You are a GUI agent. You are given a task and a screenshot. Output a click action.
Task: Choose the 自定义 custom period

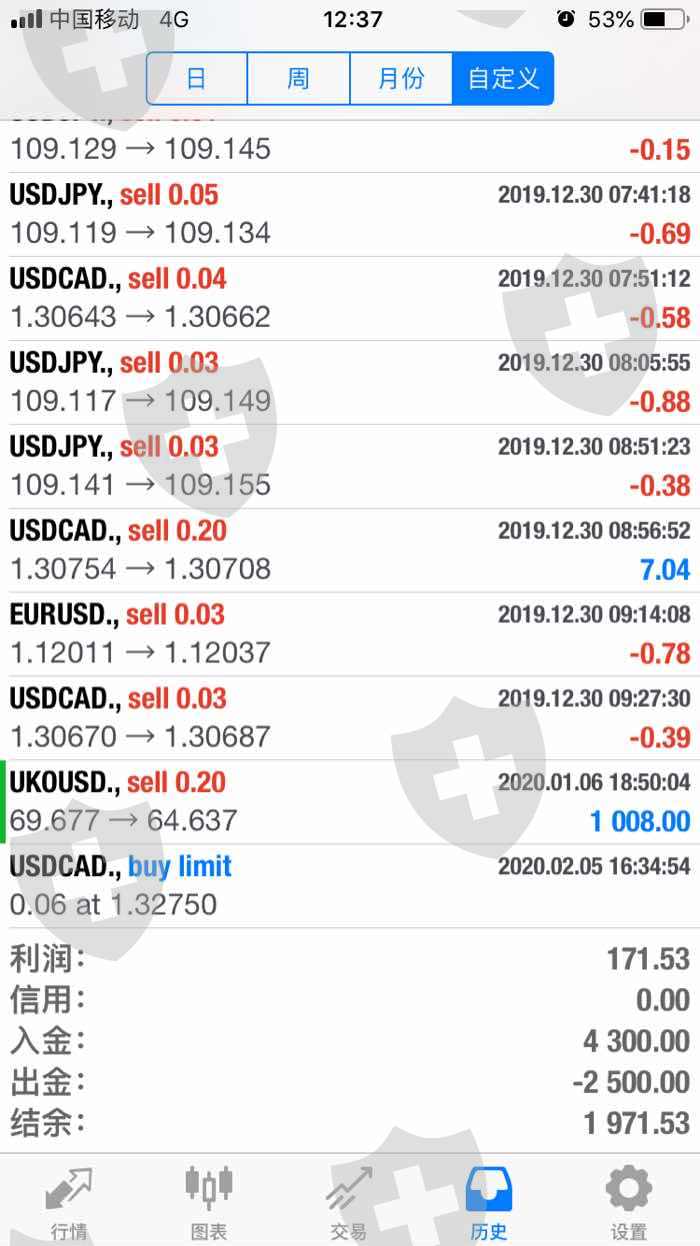(503, 79)
